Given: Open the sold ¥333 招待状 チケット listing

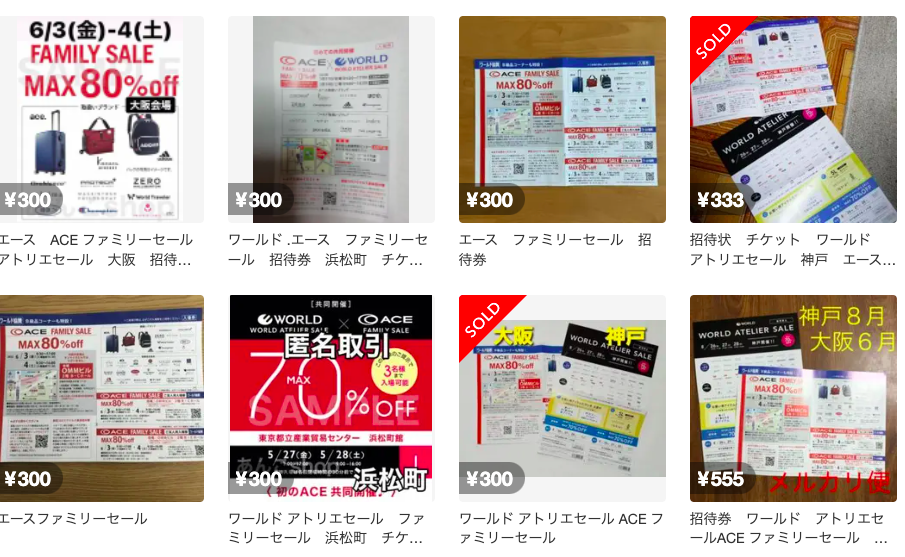Looking at the screenshot, I should click(793, 119).
